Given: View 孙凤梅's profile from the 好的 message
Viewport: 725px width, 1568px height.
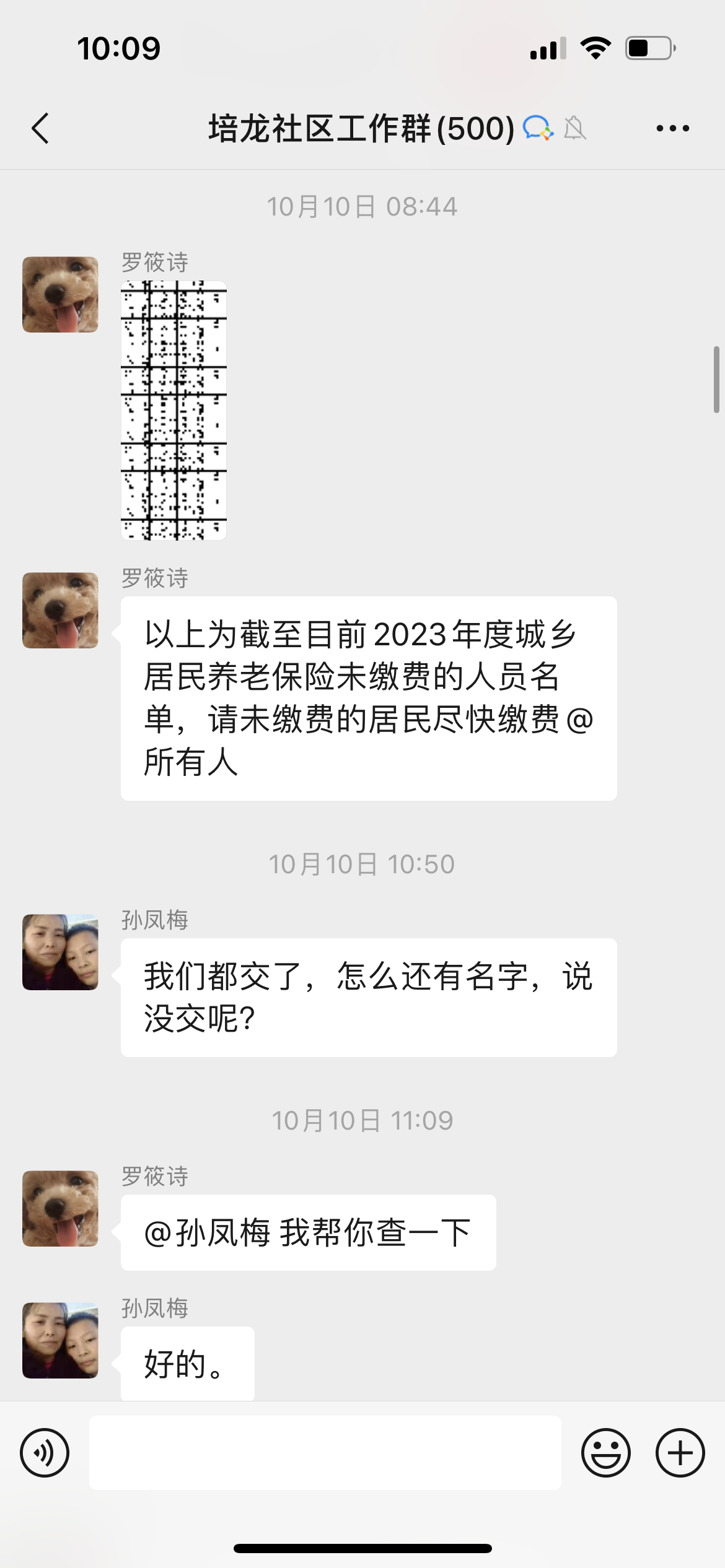Looking at the screenshot, I should (60, 1340).
